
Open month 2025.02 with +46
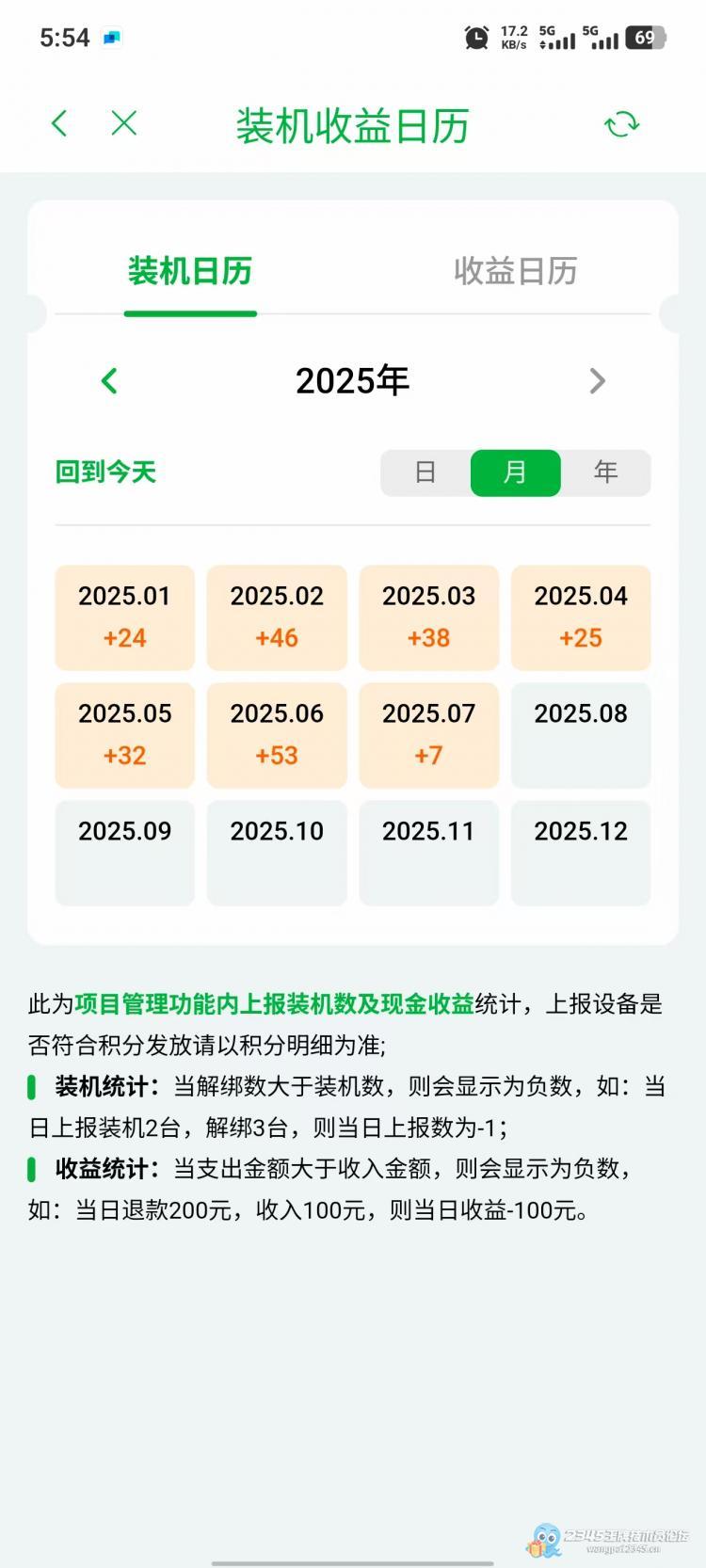pos(277,617)
